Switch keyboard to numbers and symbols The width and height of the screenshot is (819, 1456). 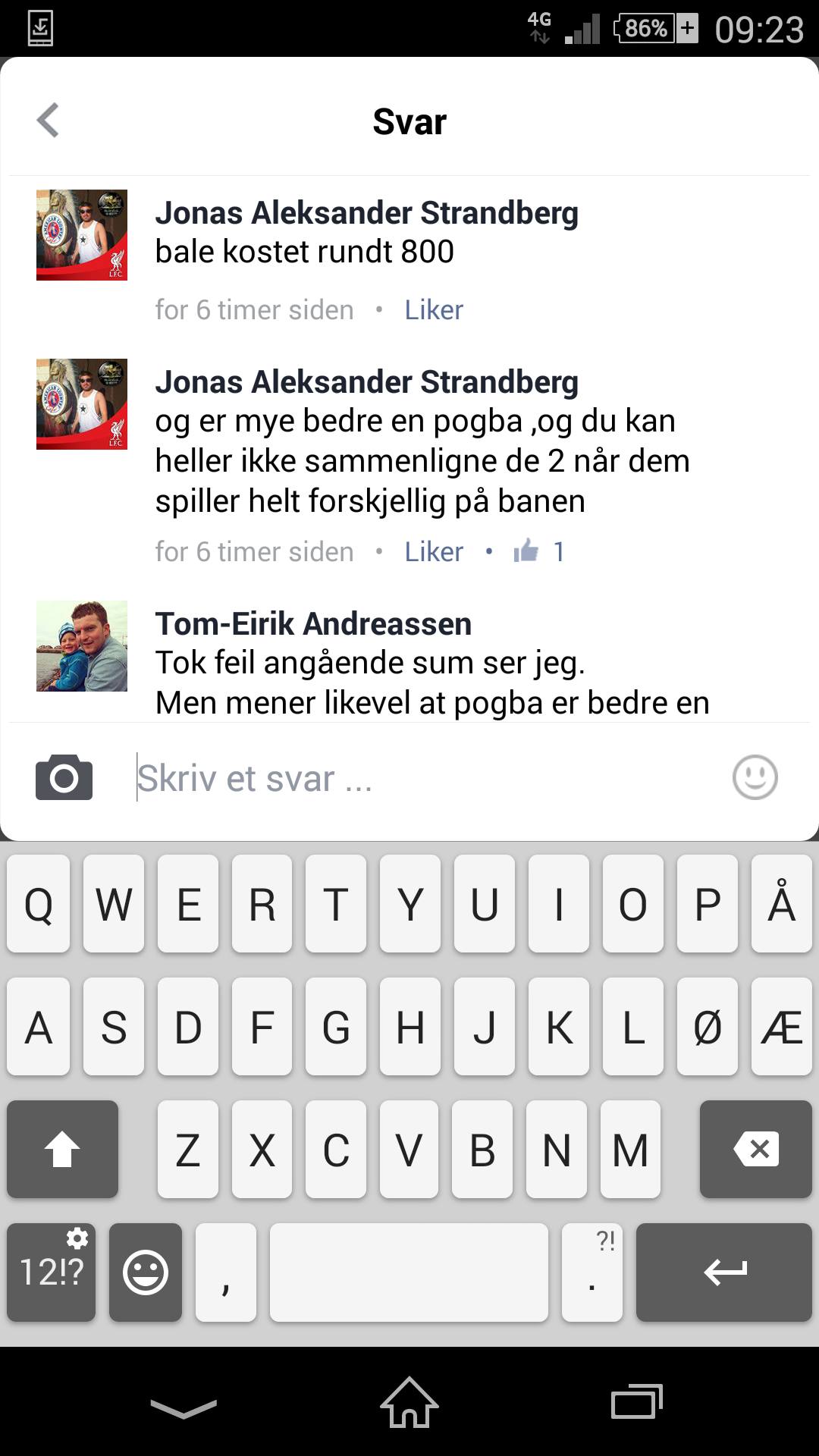(x=52, y=1272)
